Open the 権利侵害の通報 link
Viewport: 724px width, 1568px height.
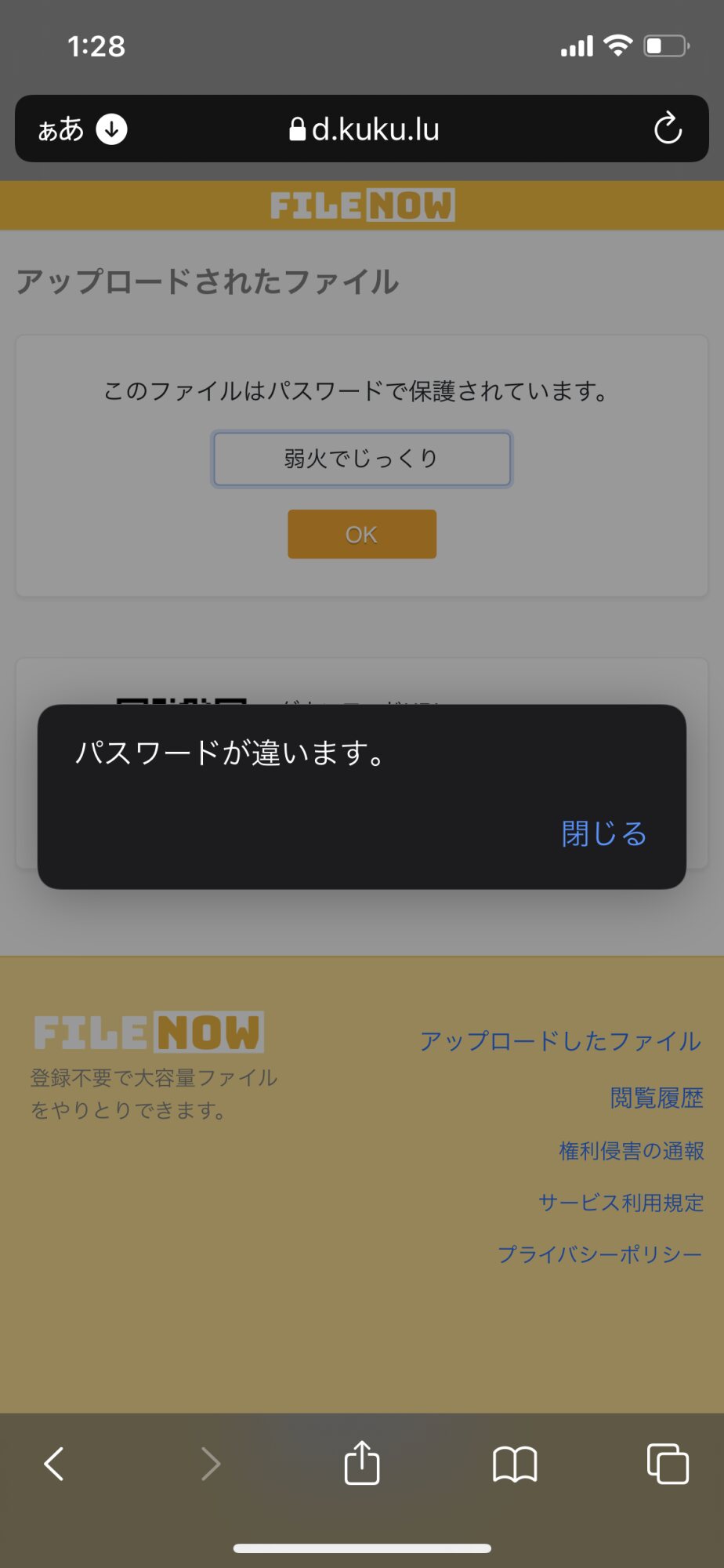[x=631, y=1150]
